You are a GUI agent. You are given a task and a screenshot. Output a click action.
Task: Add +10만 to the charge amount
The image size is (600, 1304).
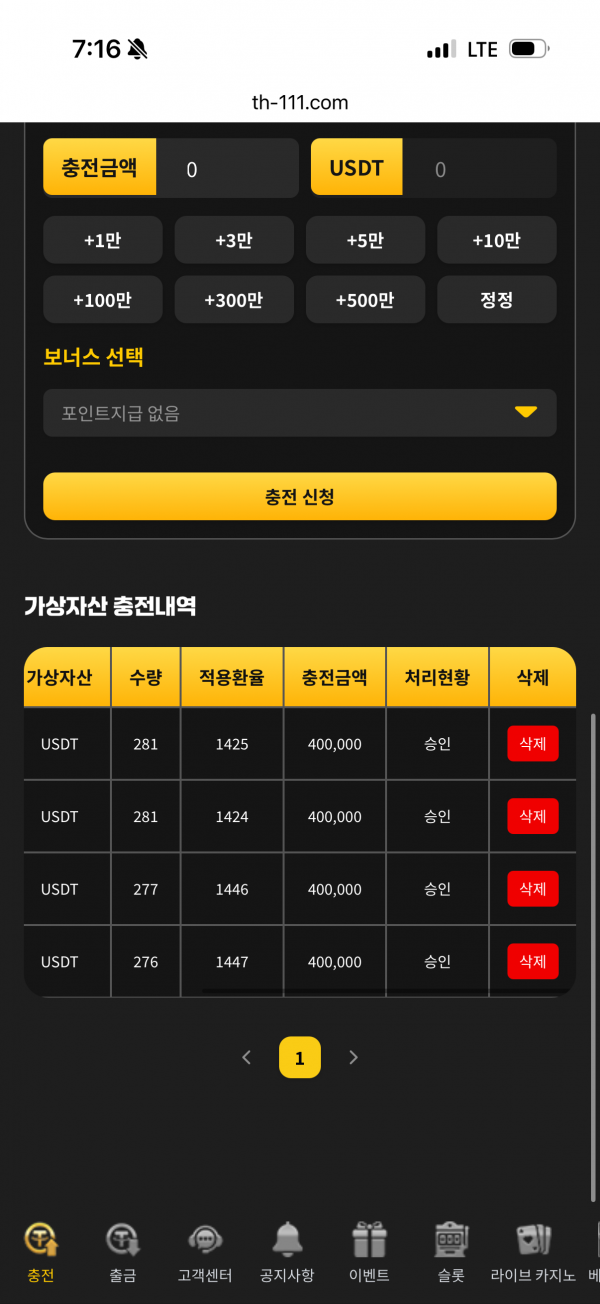(x=496, y=240)
